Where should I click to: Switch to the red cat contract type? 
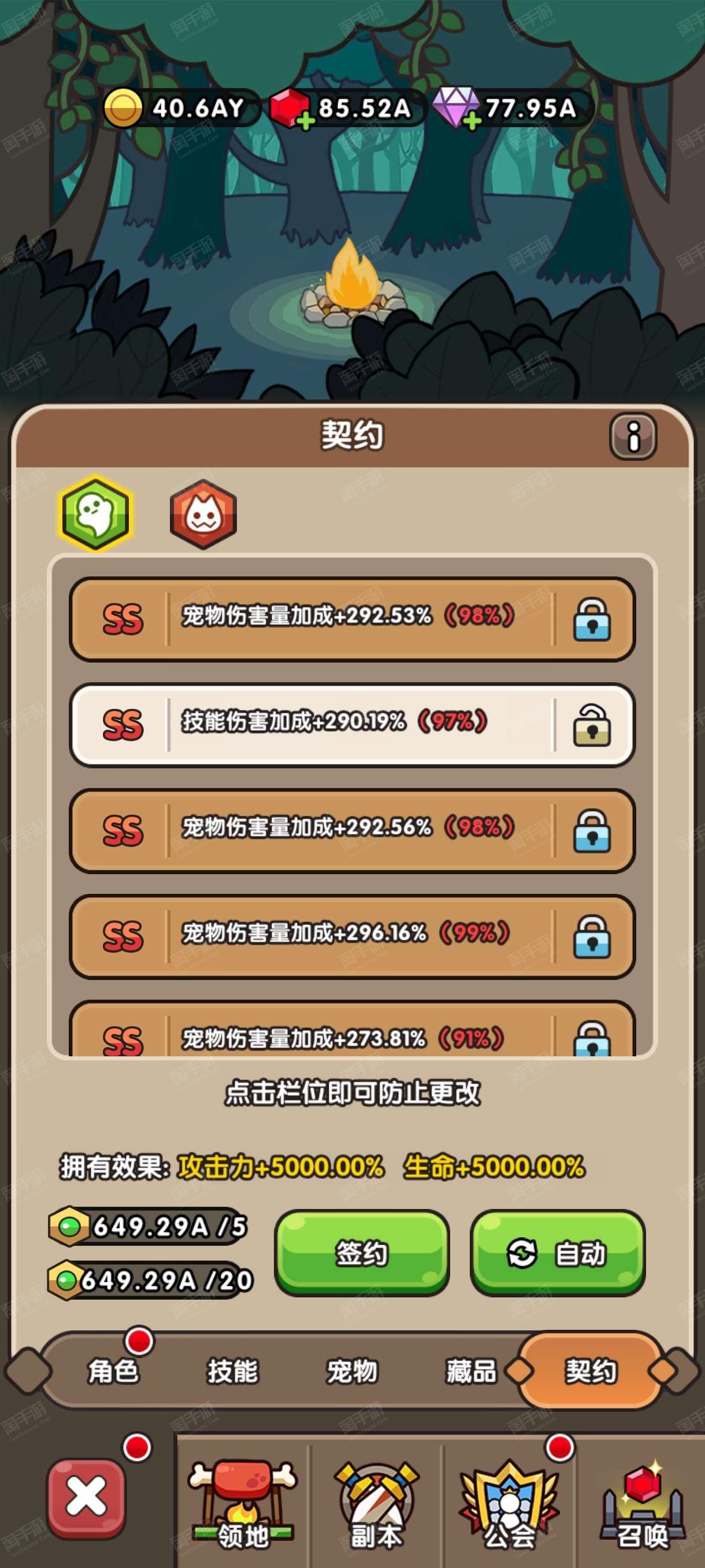point(203,515)
